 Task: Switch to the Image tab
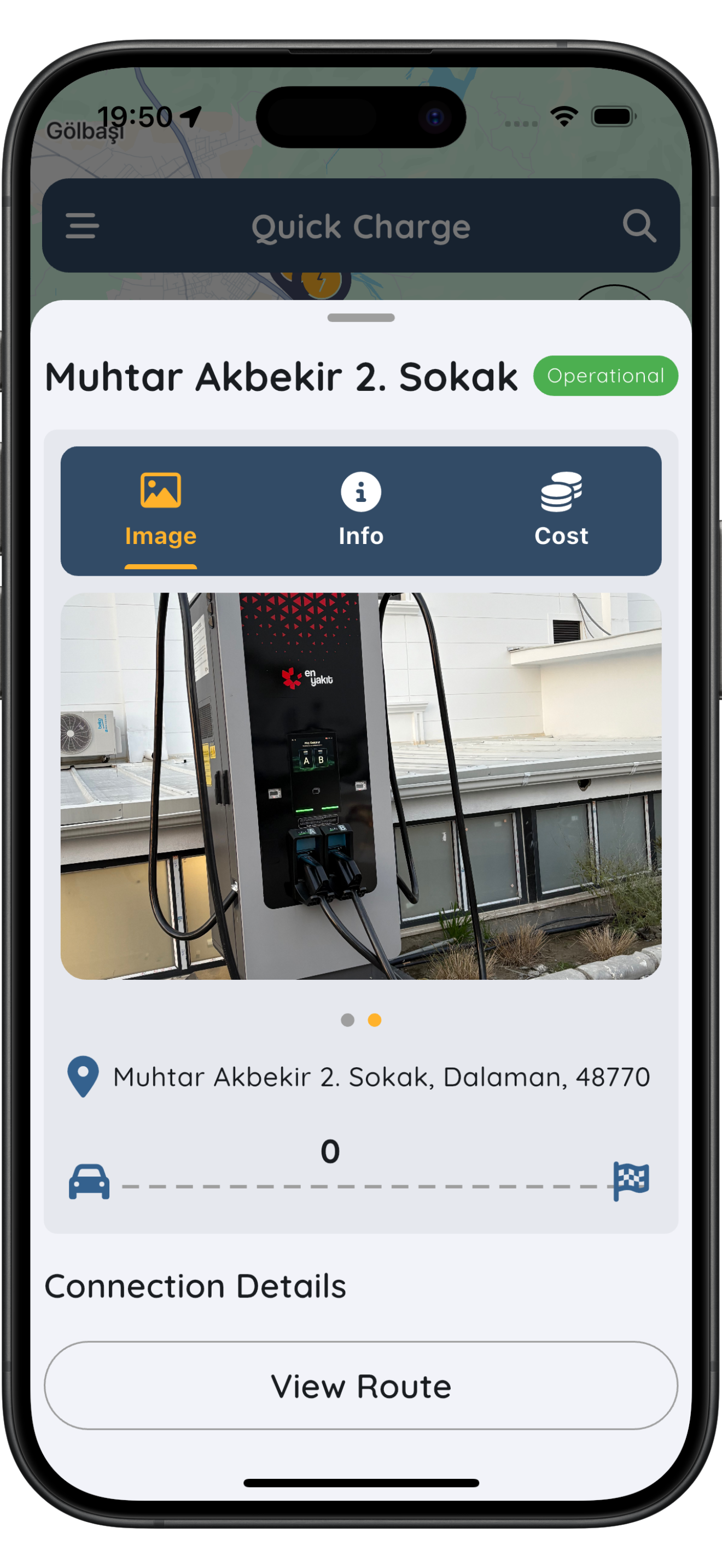[x=161, y=510]
